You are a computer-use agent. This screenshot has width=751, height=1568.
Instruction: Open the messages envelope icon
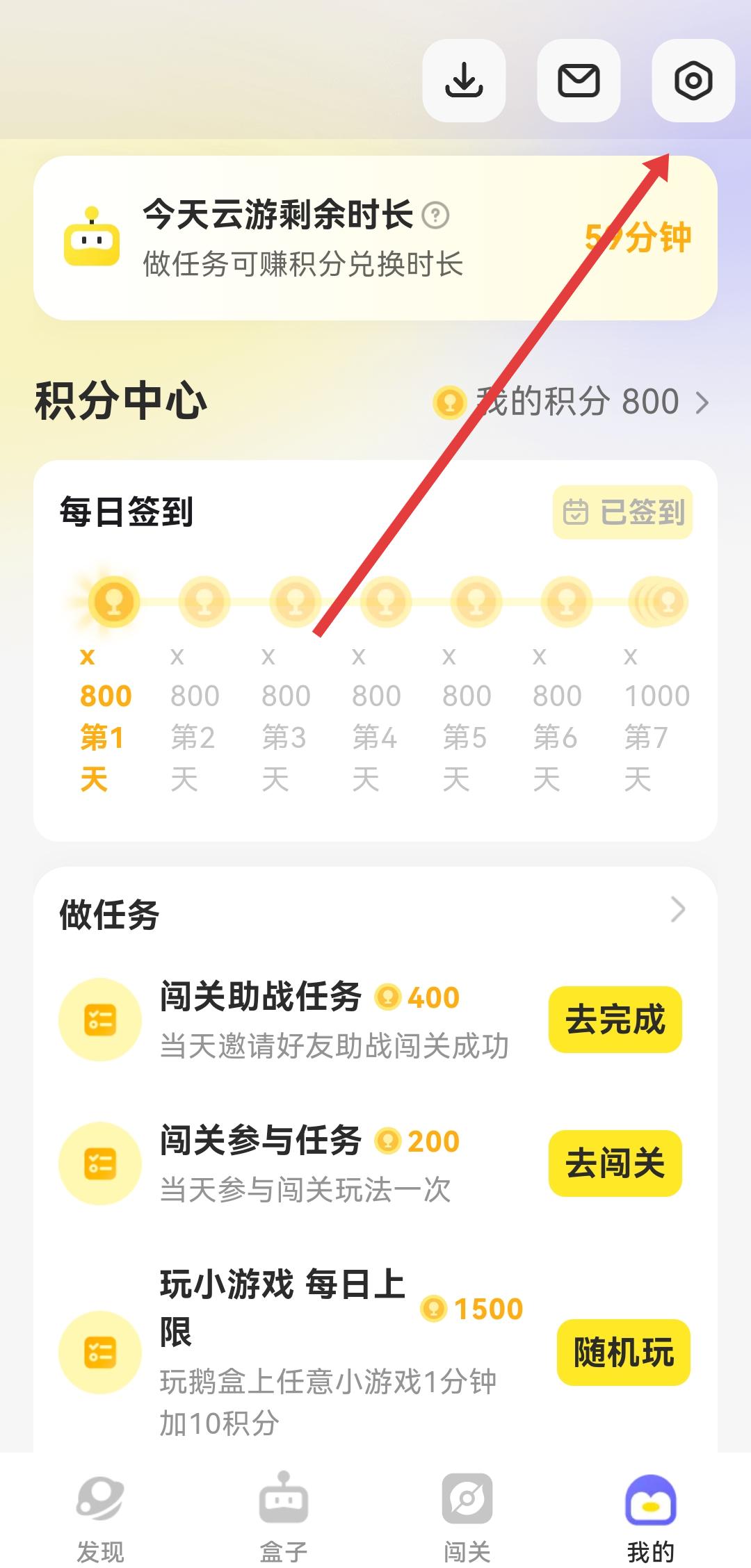[x=579, y=81]
